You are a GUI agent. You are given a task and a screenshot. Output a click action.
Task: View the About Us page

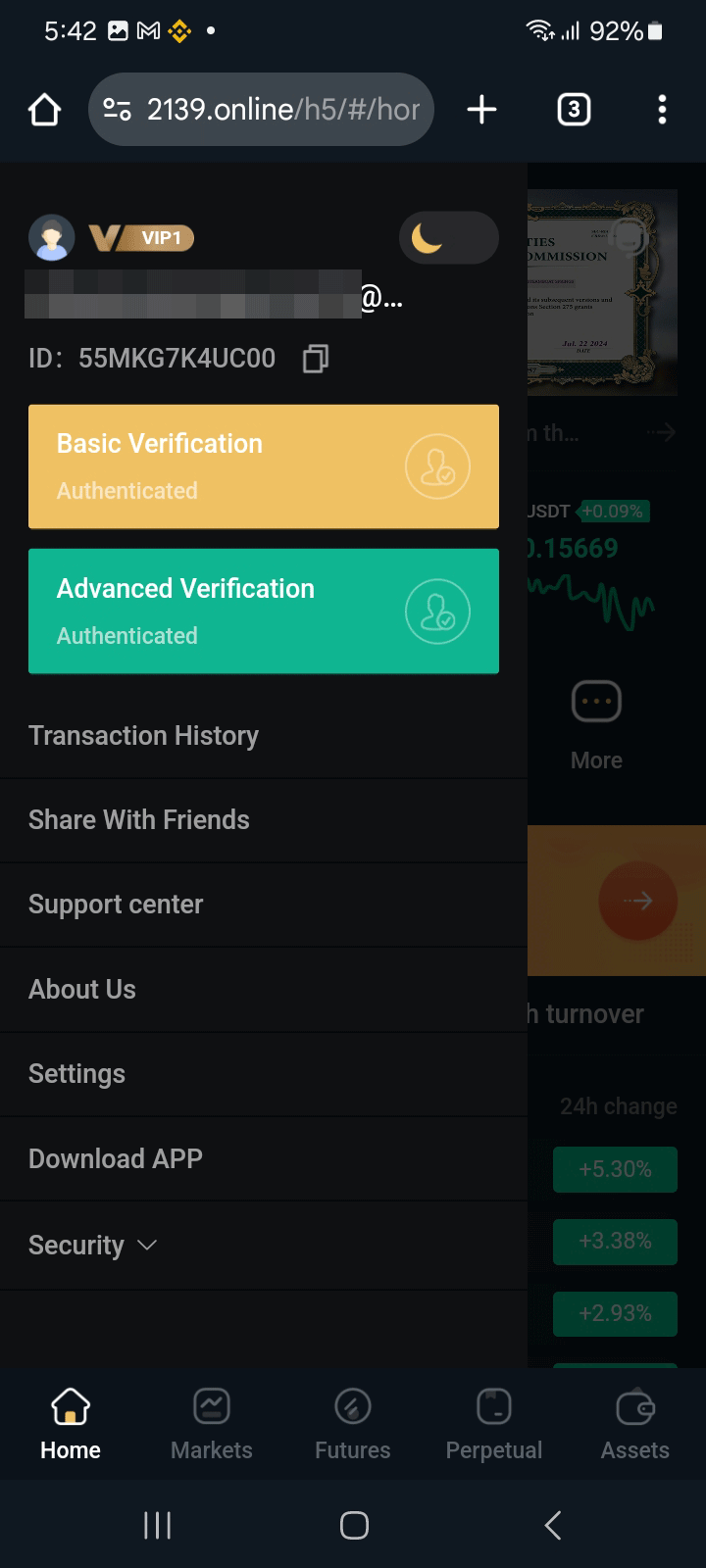pyautogui.click(x=82, y=990)
